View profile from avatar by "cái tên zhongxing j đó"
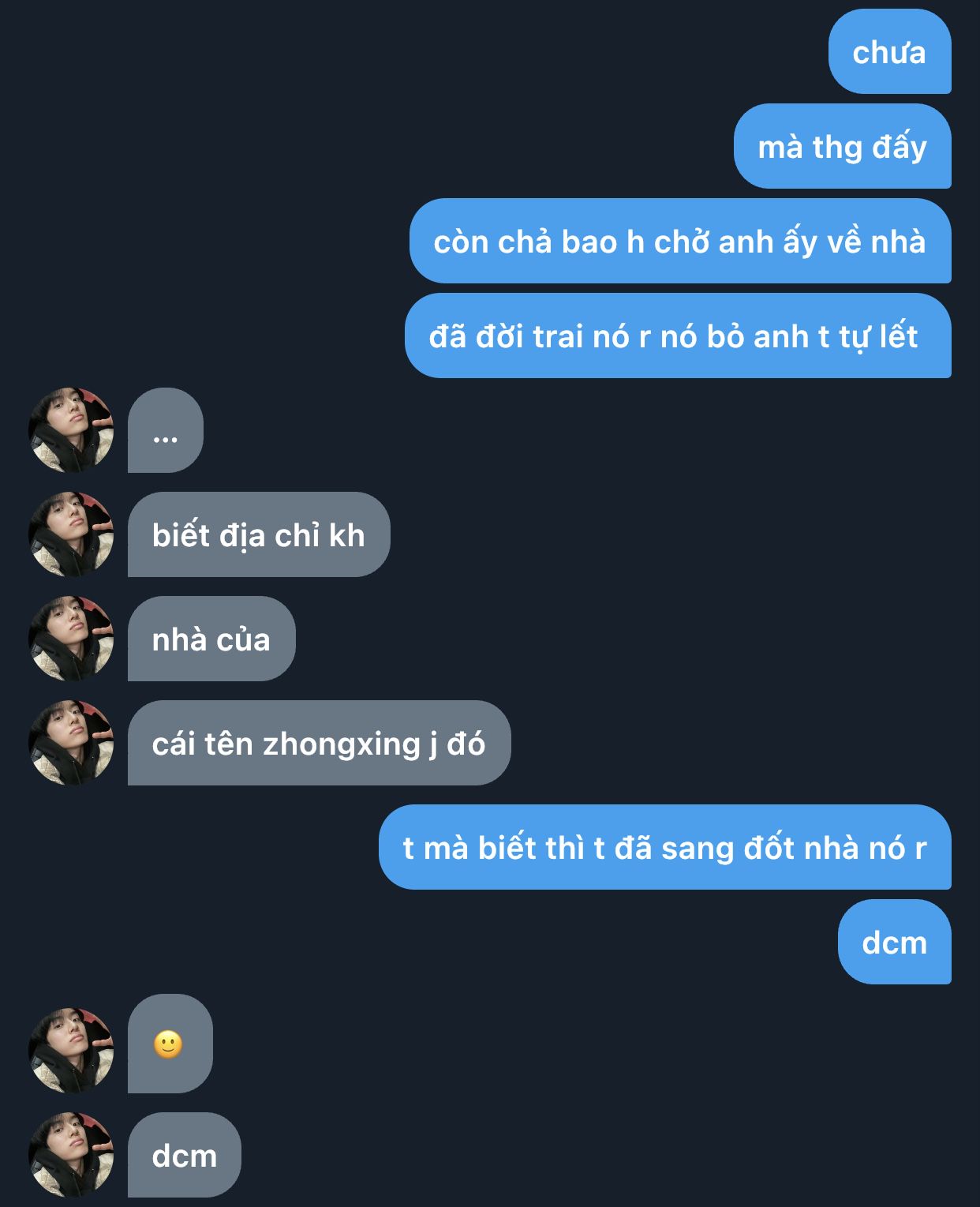This screenshot has height=1207, width=980. pyautogui.click(x=71, y=743)
